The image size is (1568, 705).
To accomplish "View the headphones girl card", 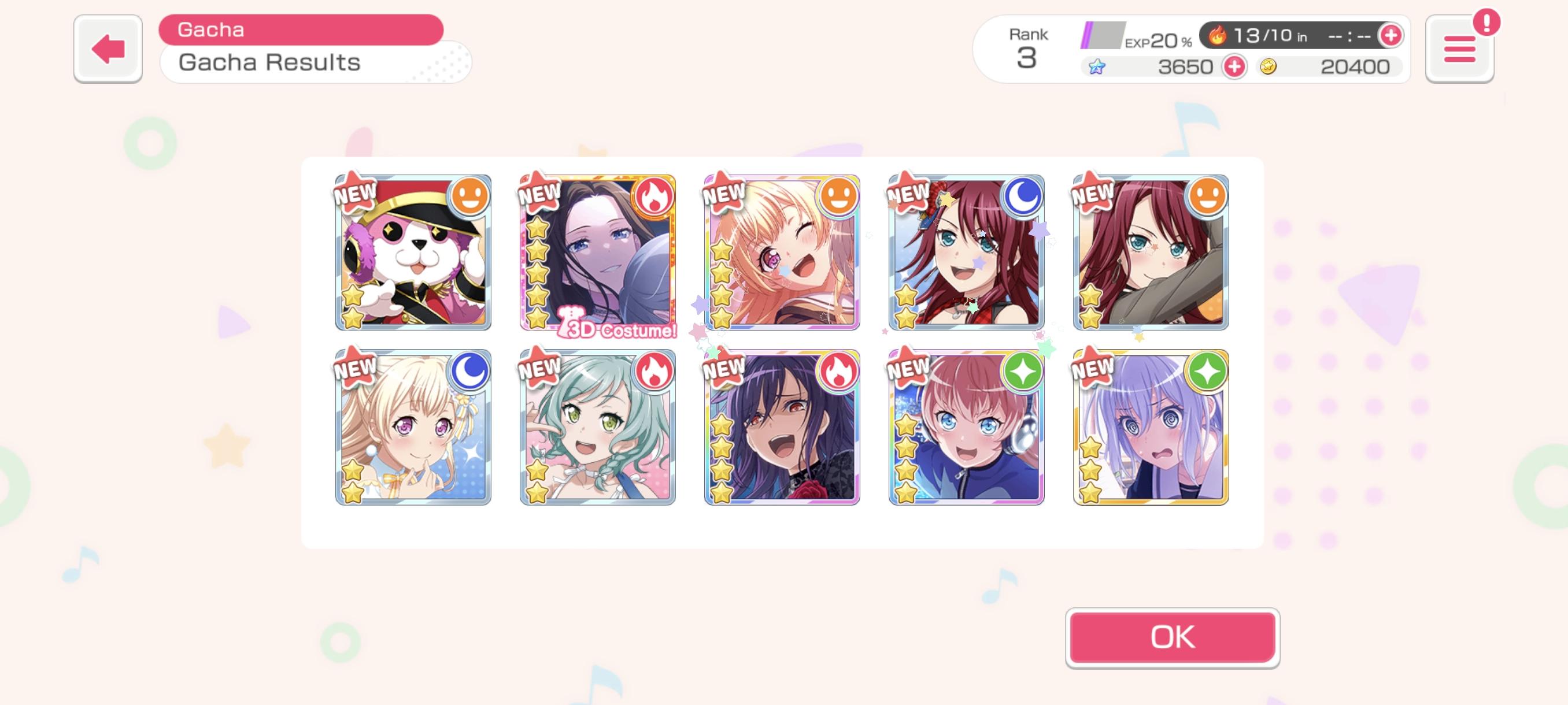I will point(966,427).
